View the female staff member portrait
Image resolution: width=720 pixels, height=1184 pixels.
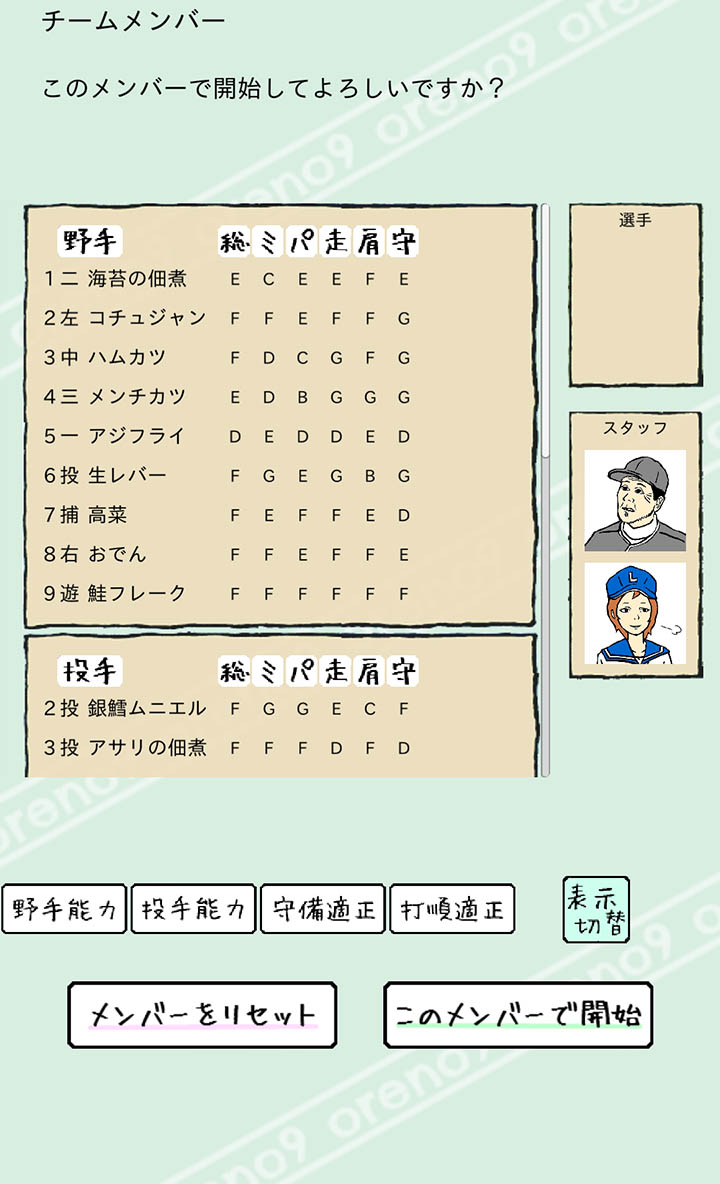(635, 614)
